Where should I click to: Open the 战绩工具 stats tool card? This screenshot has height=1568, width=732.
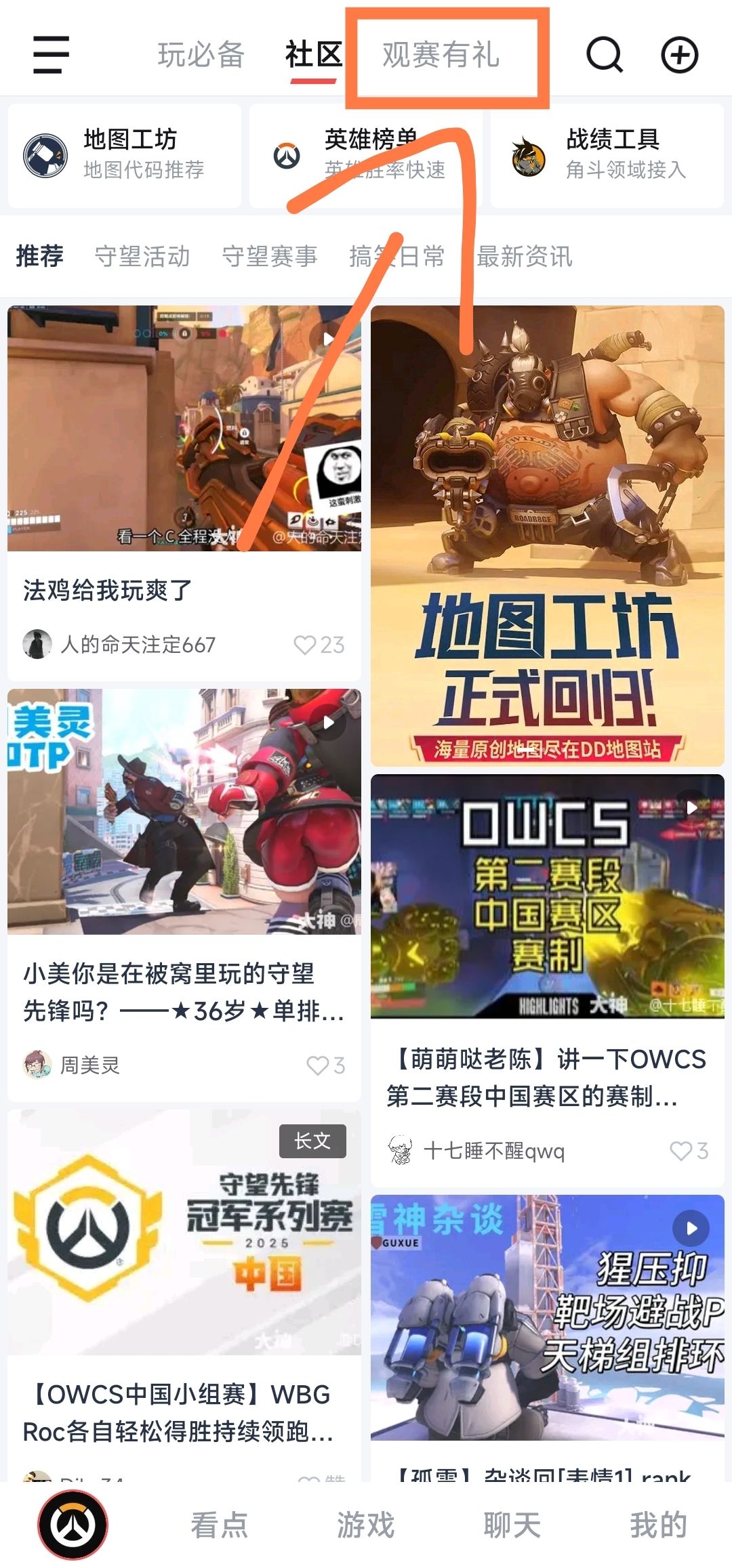pyautogui.click(x=607, y=155)
